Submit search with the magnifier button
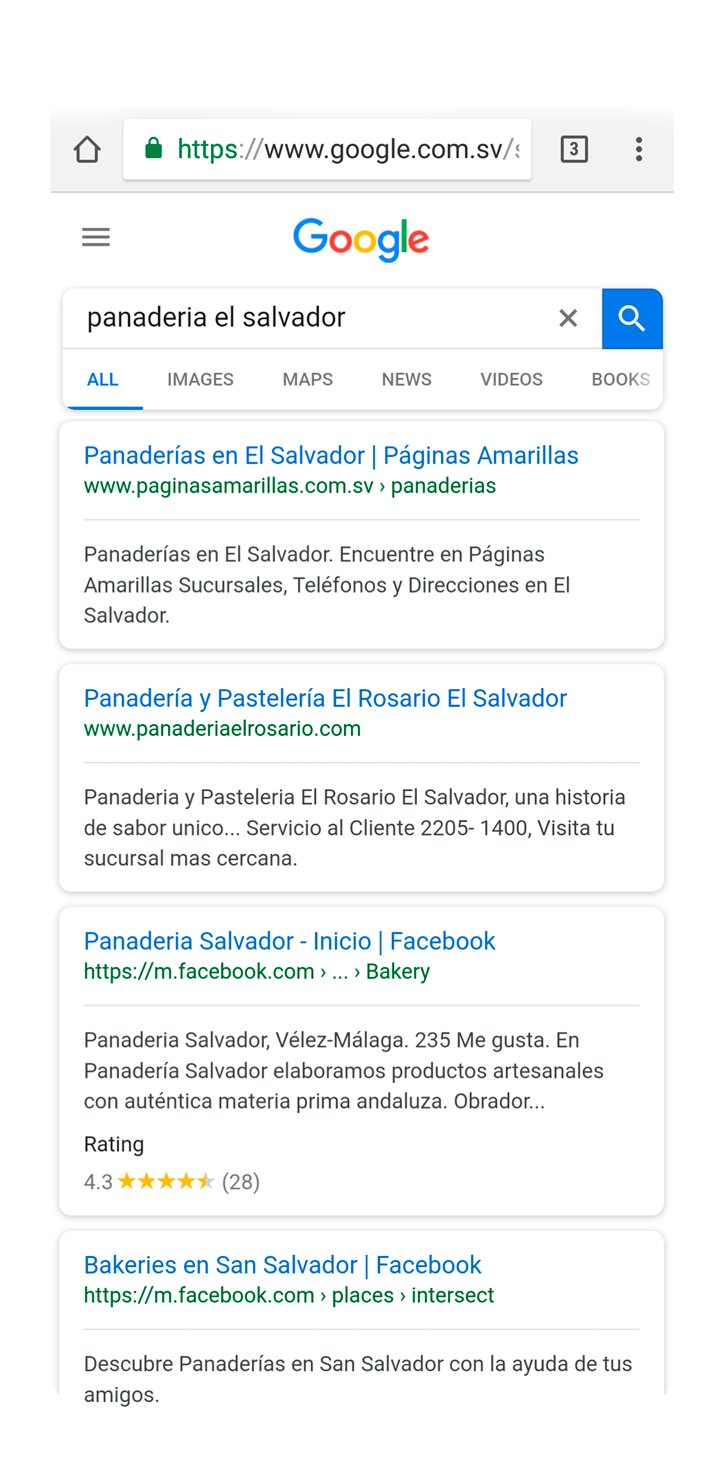 (632, 318)
